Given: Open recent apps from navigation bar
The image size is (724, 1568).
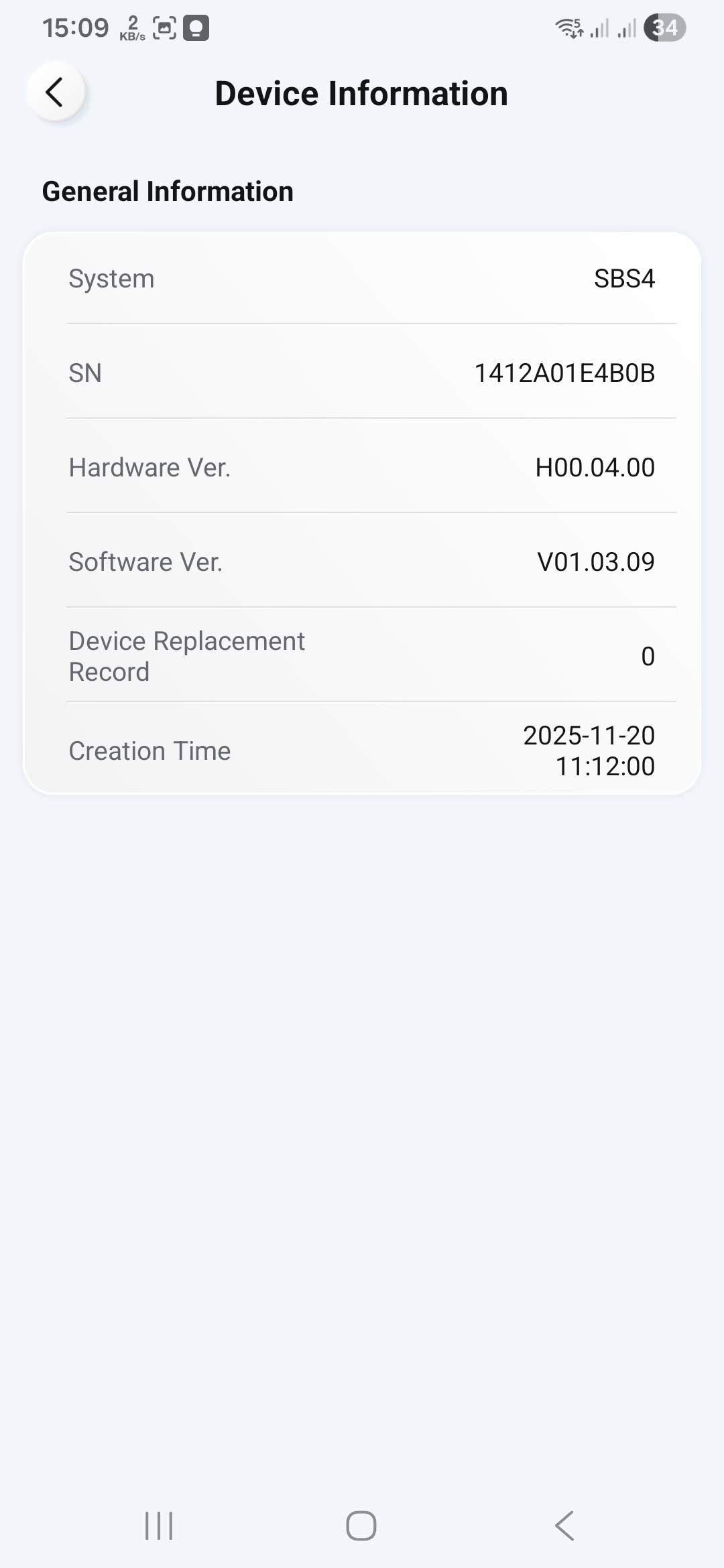Looking at the screenshot, I should (x=159, y=1526).
